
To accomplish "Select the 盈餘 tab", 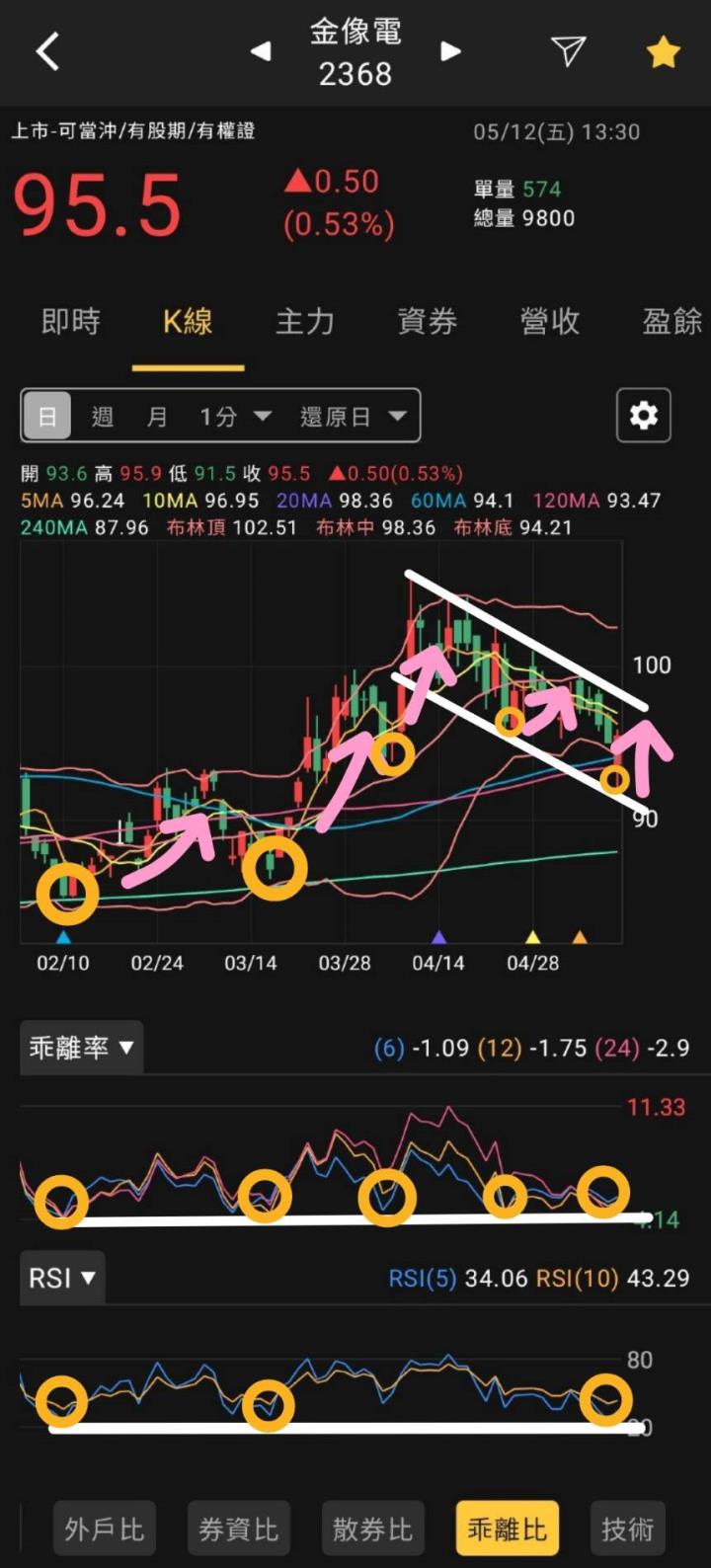I will 671,322.
